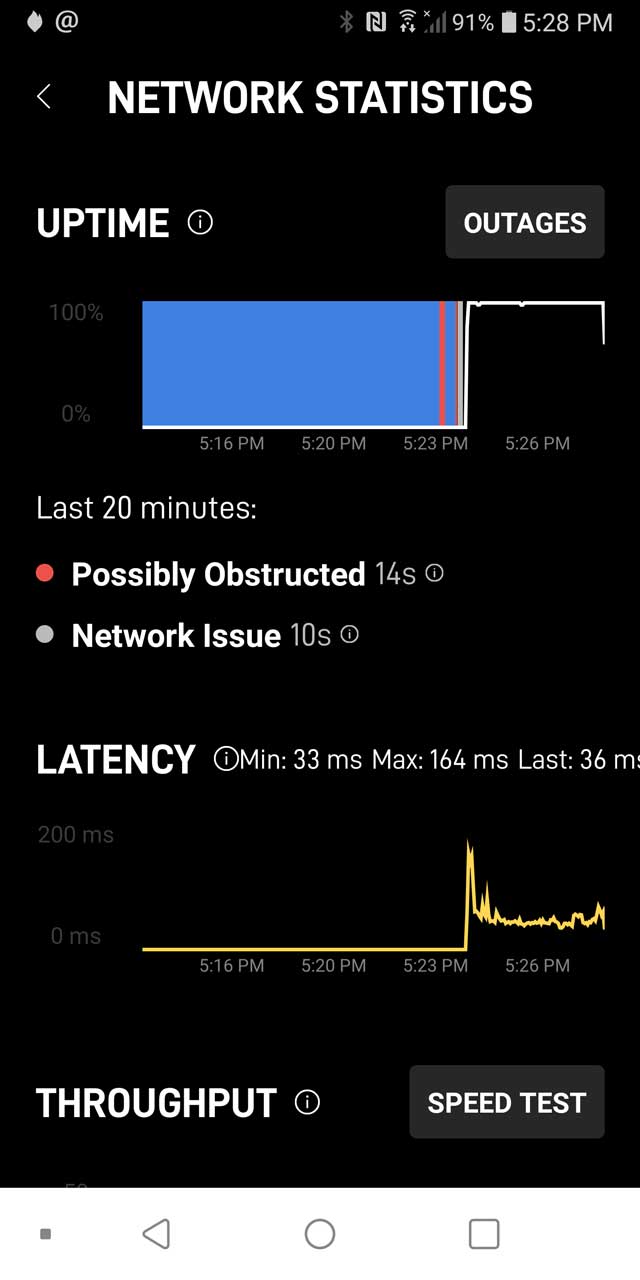Show info about Latency
640x1280 pixels.
point(225,759)
